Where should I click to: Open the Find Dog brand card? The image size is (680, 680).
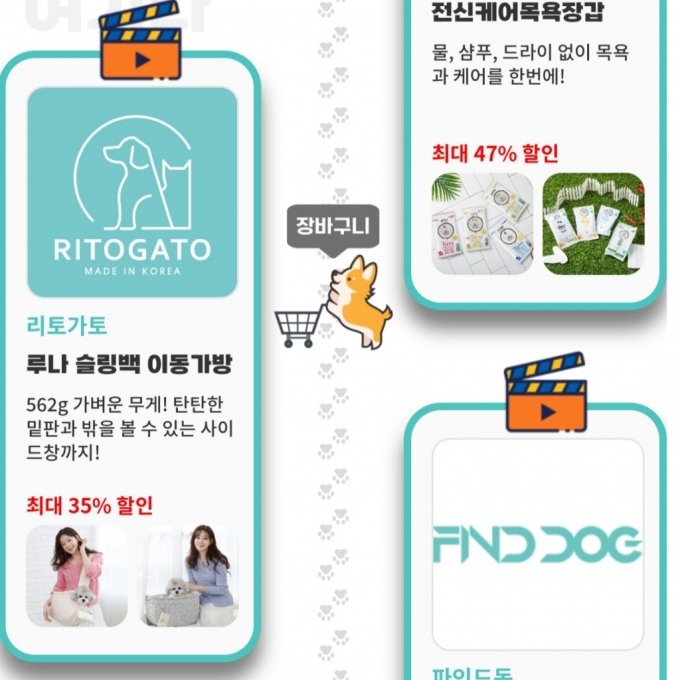click(x=537, y=545)
